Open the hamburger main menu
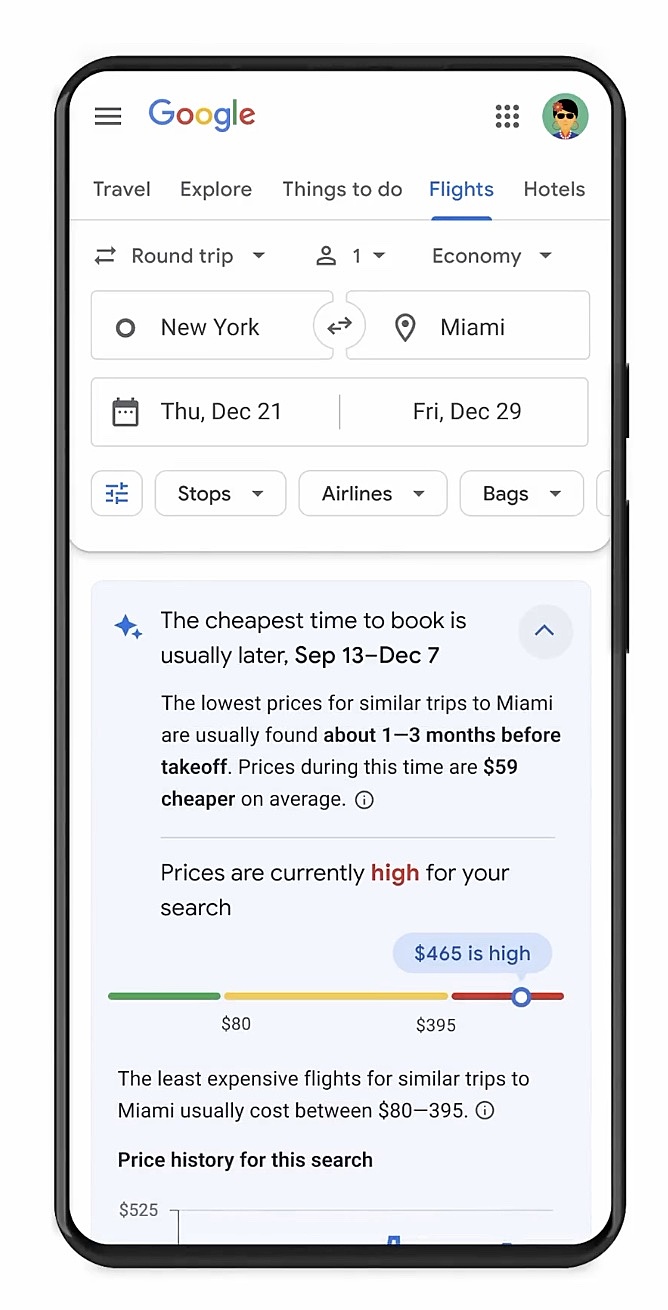668x1310 pixels. pyautogui.click(x=108, y=117)
